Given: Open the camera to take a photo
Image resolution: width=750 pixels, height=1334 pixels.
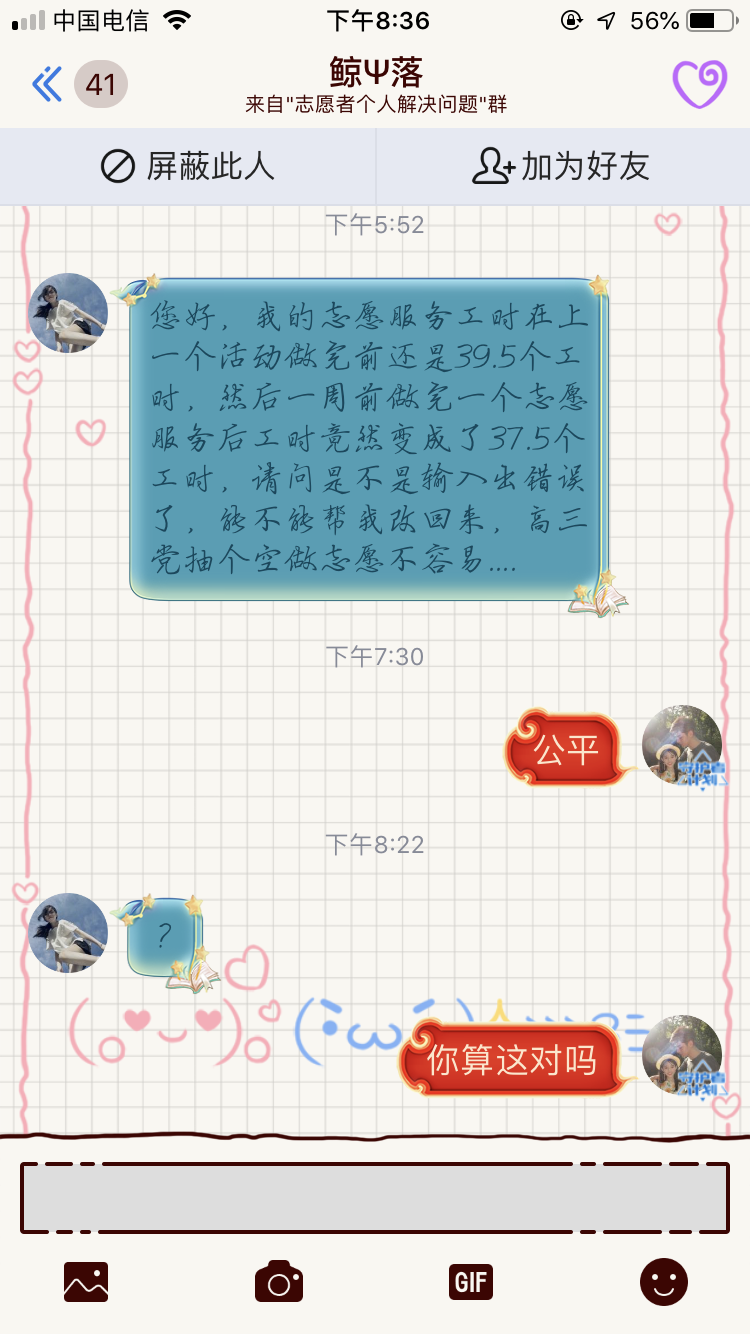Looking at the screenshot, I should coord(279,1281).
